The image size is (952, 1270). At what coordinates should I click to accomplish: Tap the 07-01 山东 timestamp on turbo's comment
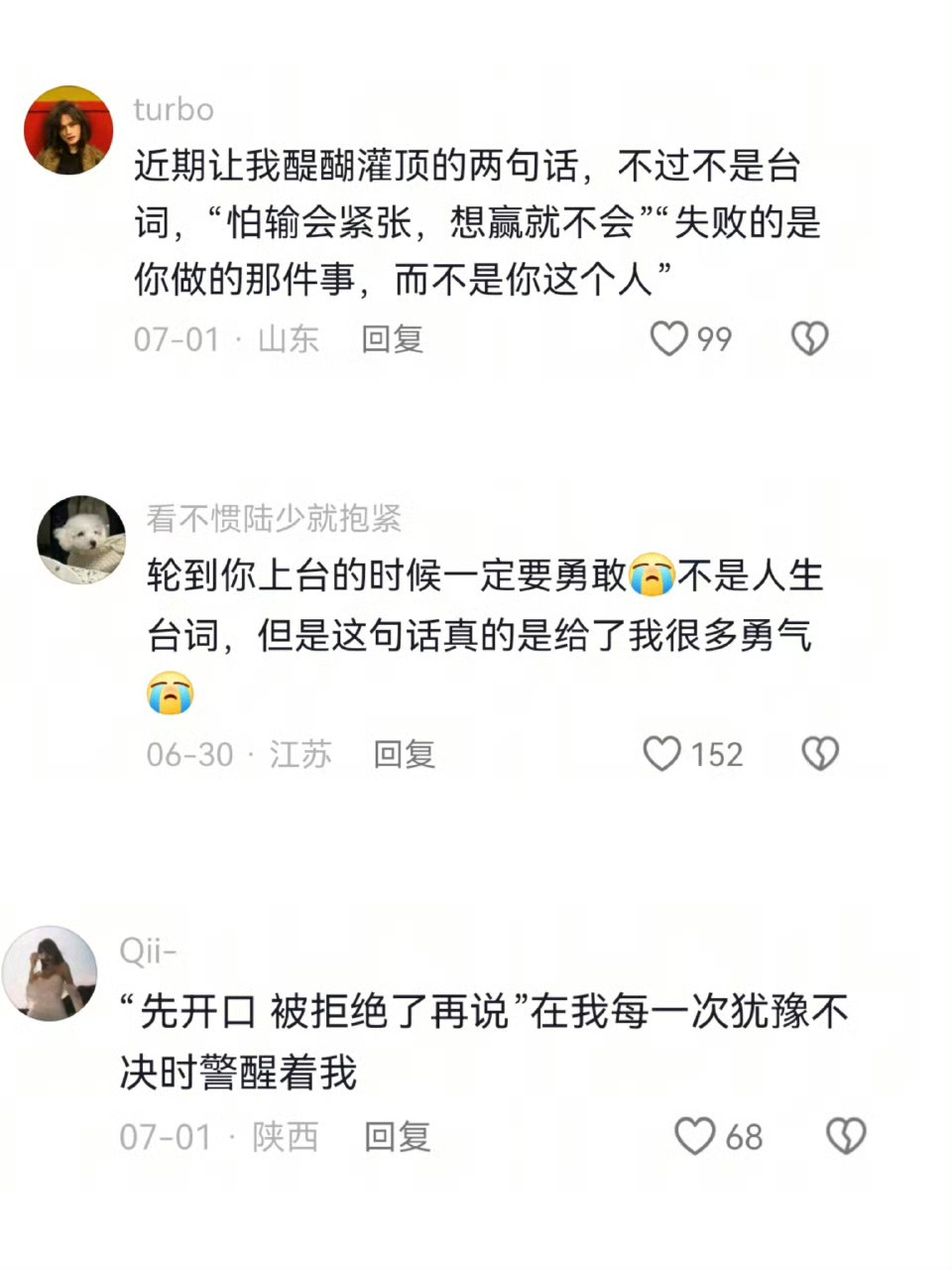(x=225, y=338)
